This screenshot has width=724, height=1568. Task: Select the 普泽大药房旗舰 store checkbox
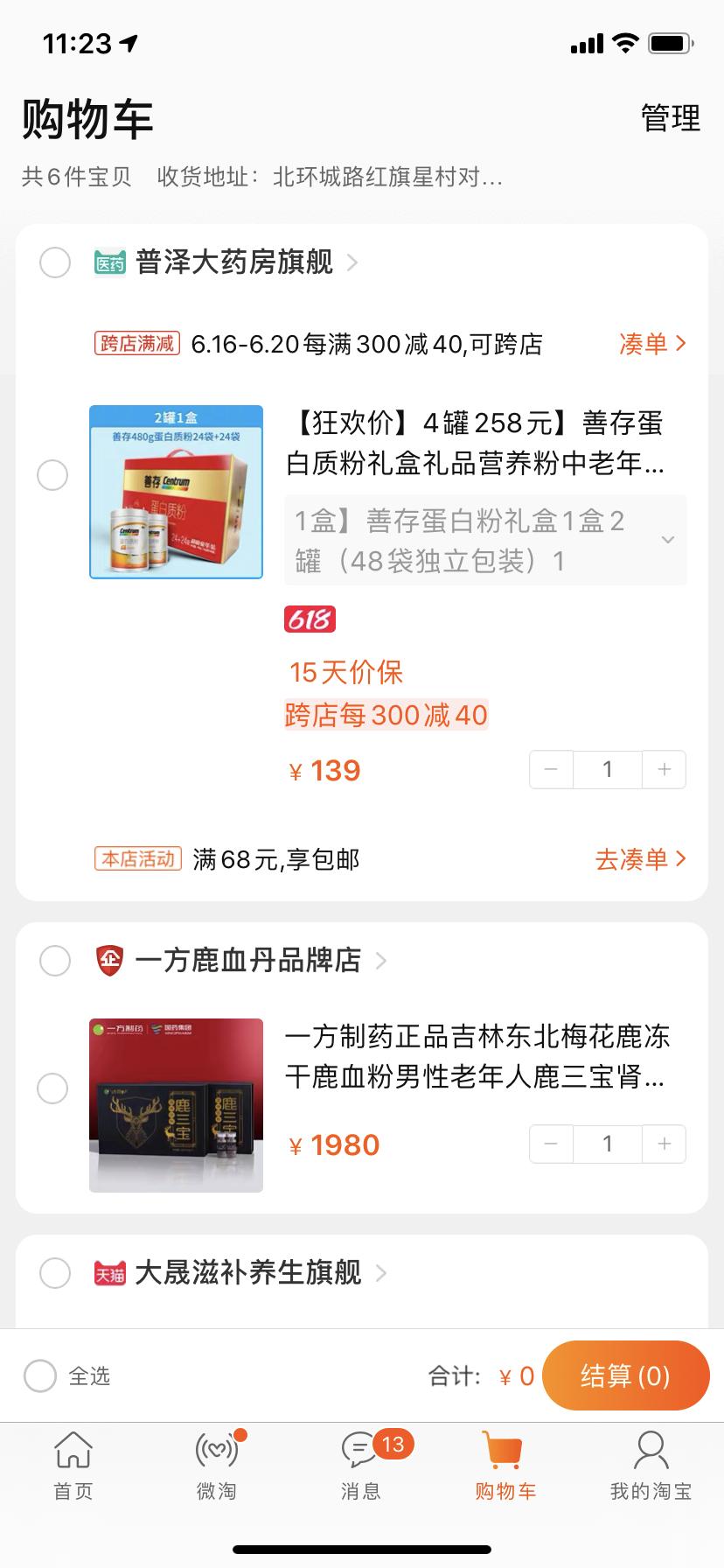[x=54, y=262]
